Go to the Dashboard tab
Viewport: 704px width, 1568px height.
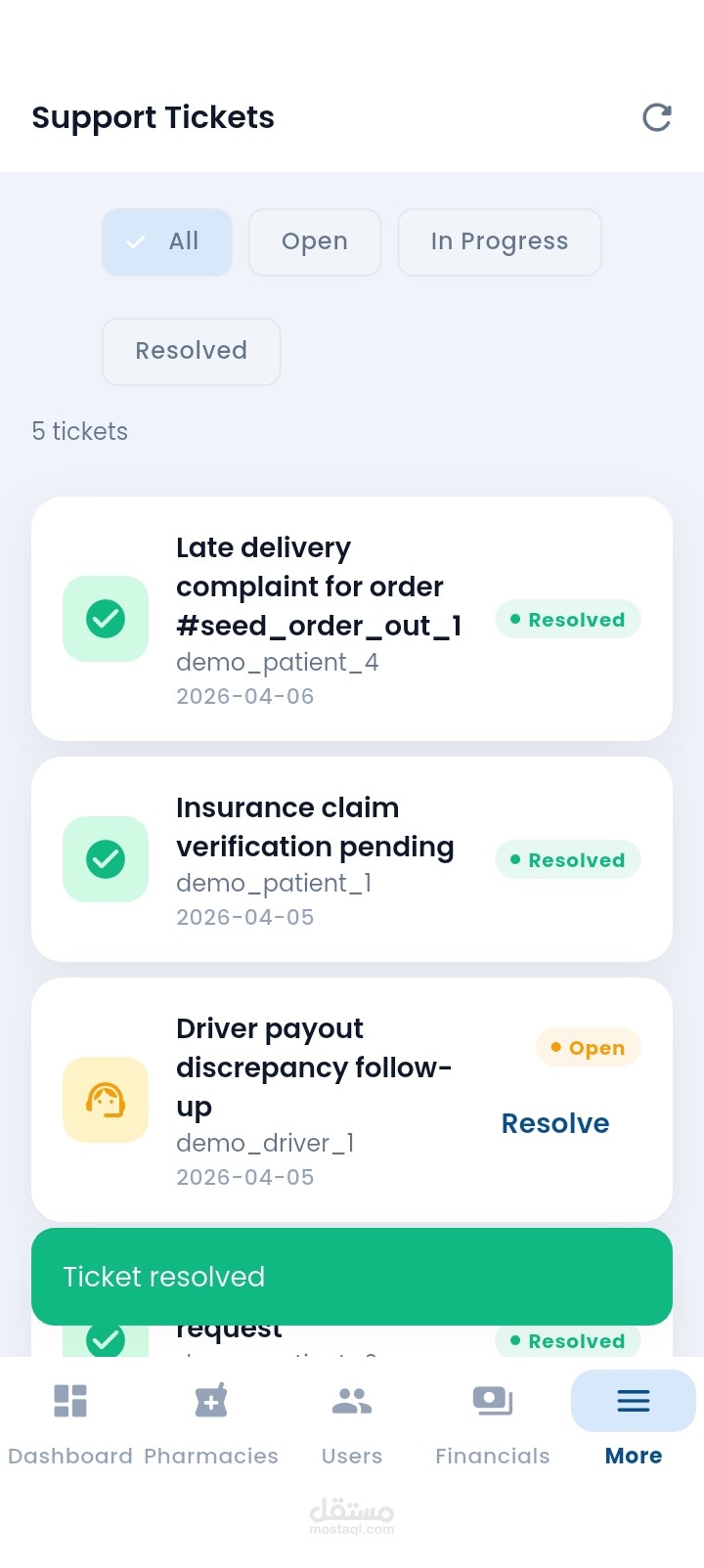click(x=70, y=1423)
